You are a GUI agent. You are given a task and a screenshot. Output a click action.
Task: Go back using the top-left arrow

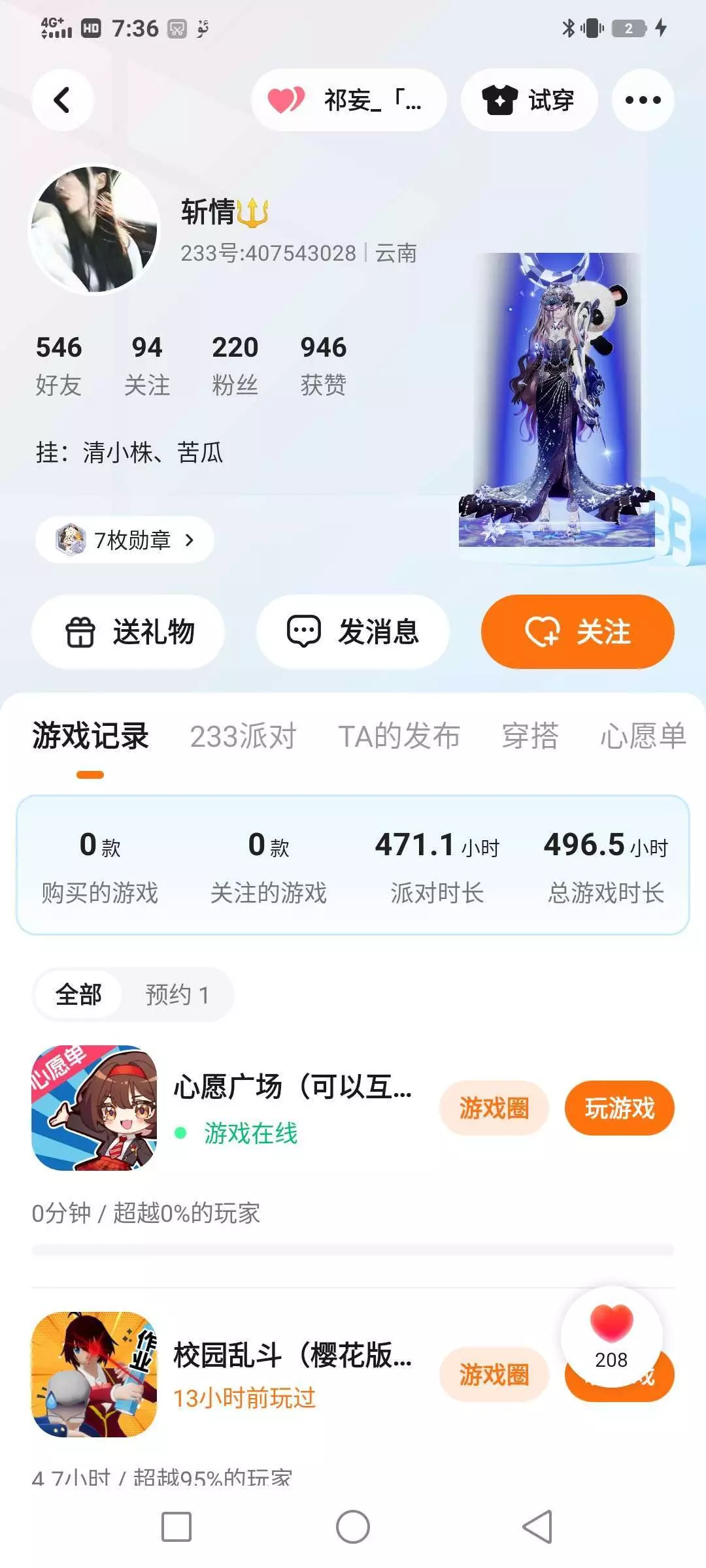coord(63,100)
